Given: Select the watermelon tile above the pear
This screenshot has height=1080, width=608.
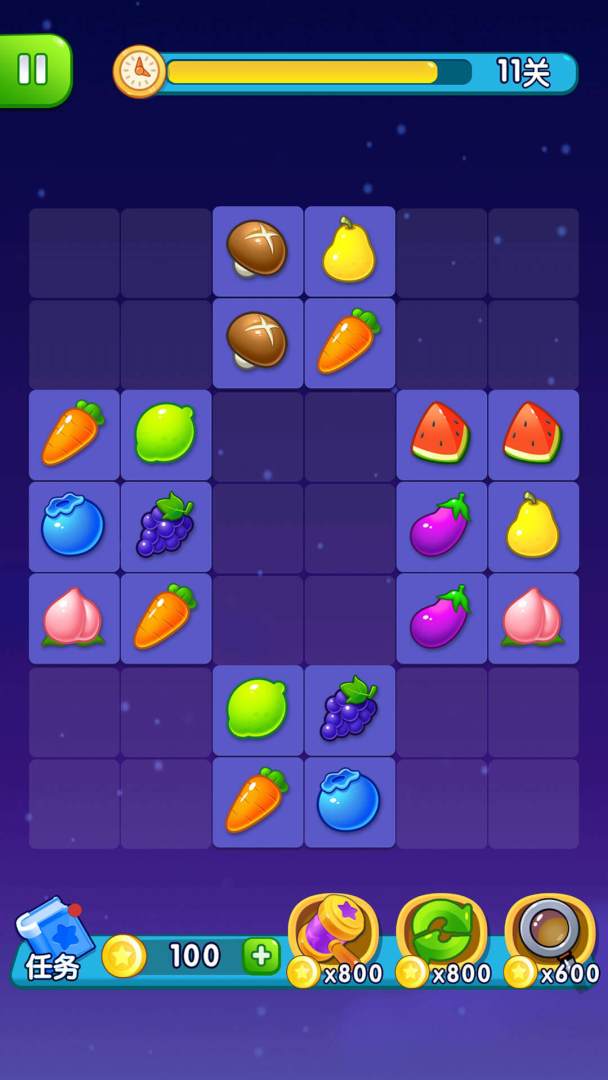Looking at the screenshot, I should click(533, 434).
